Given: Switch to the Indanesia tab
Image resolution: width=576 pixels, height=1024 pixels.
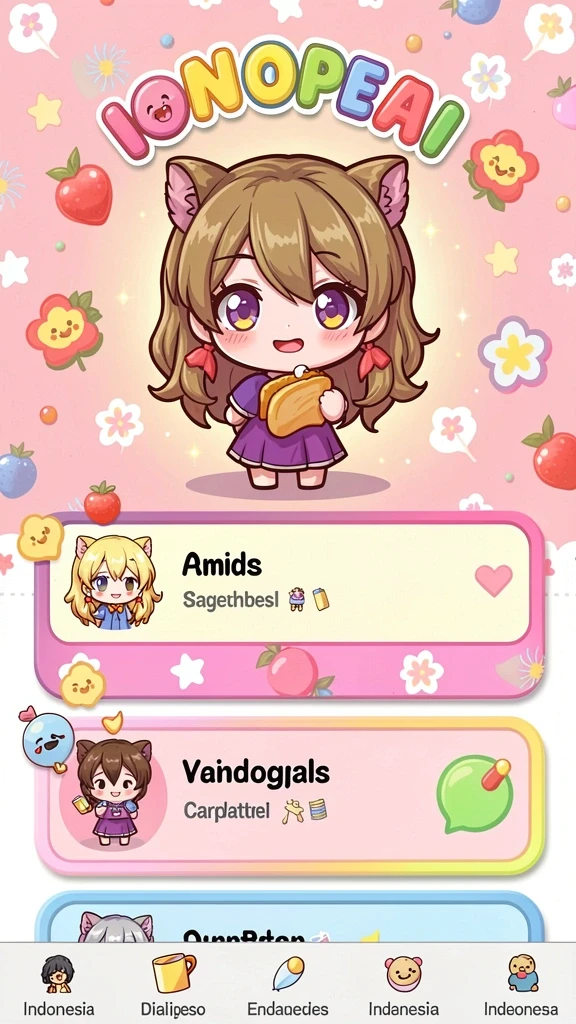Looking at the screenshot, I should (403, 984).
